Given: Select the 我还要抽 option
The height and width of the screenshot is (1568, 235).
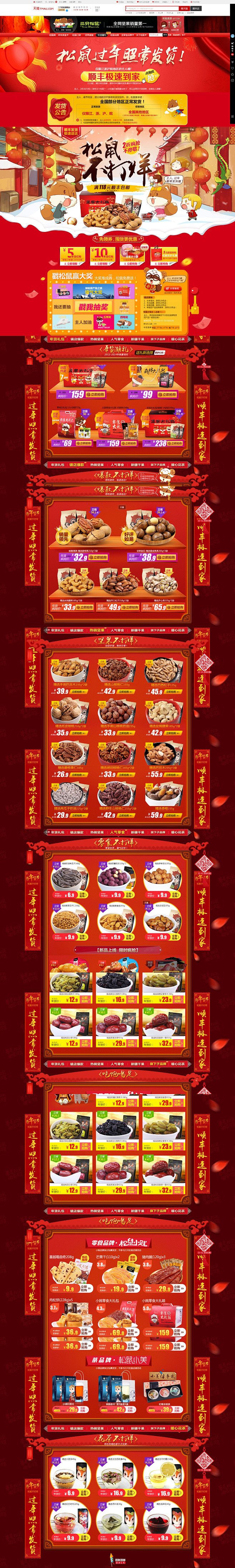Looking at the screenshot, I should pyautogui.click(x=62, y=307).
